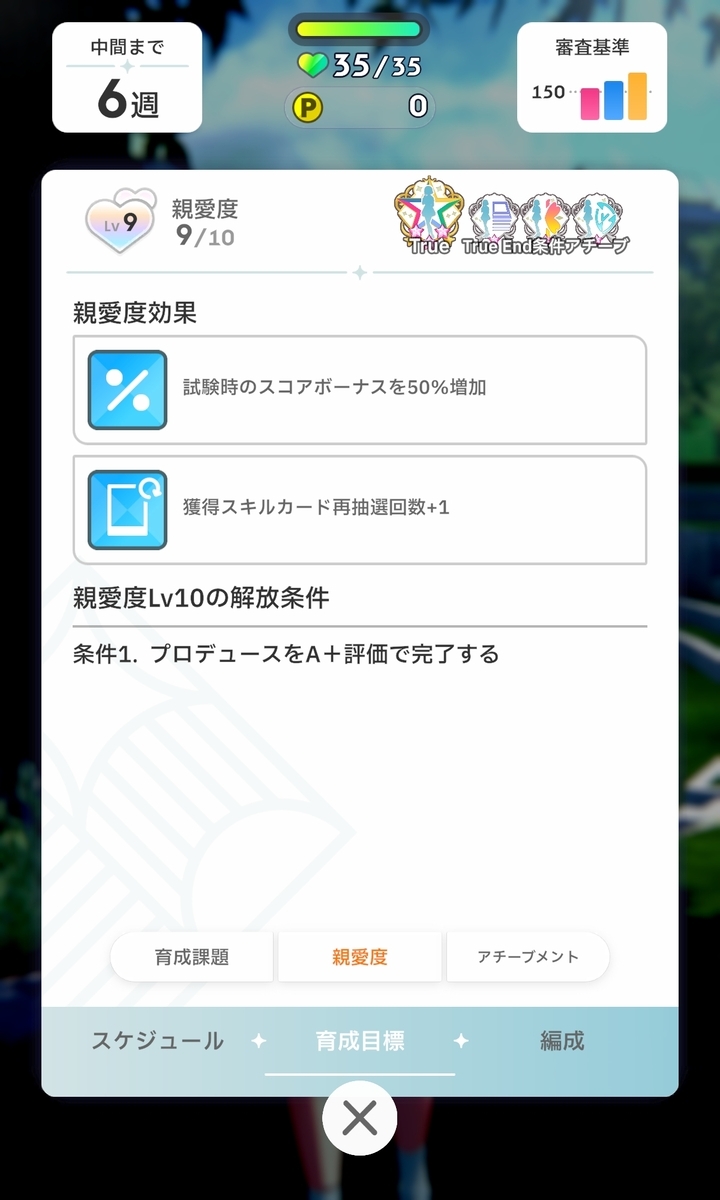Screen dimensions: 720x1200
Task: Close the panel with the X button
Action: point(360,1119)
